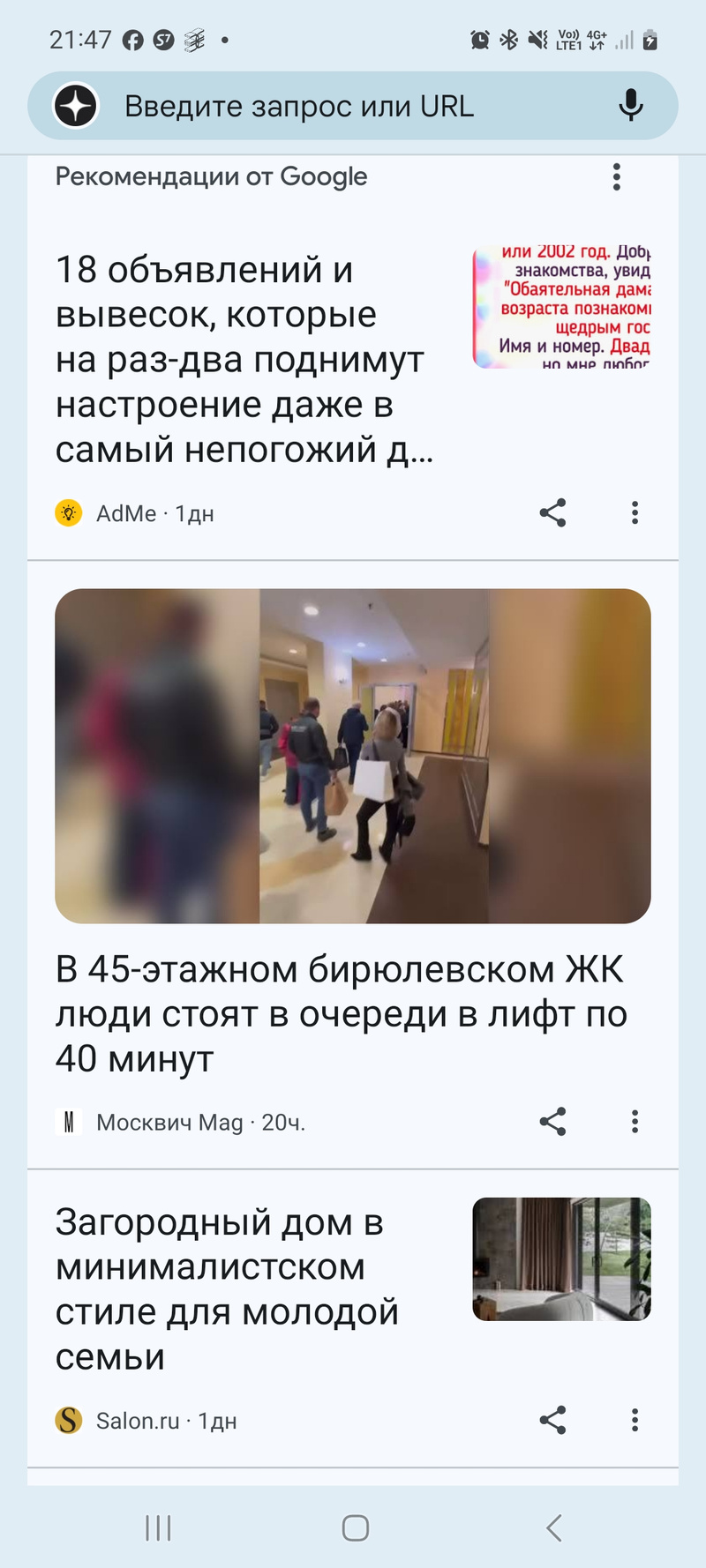
Task: Share the AdMe article
Action: [x=552, y=513]
